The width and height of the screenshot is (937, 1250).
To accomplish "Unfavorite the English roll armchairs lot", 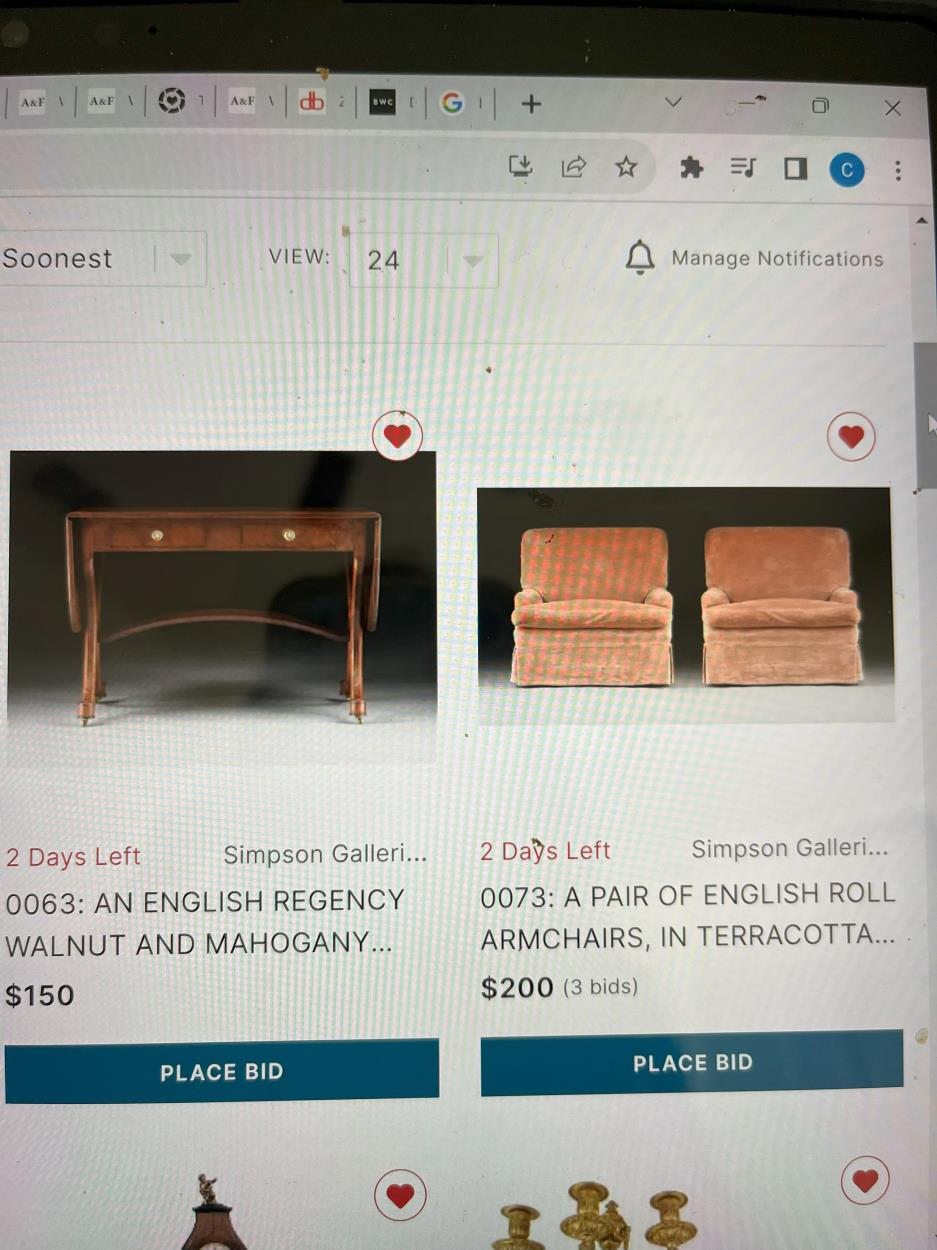I will pyautogui.click(x=851, y=437).
